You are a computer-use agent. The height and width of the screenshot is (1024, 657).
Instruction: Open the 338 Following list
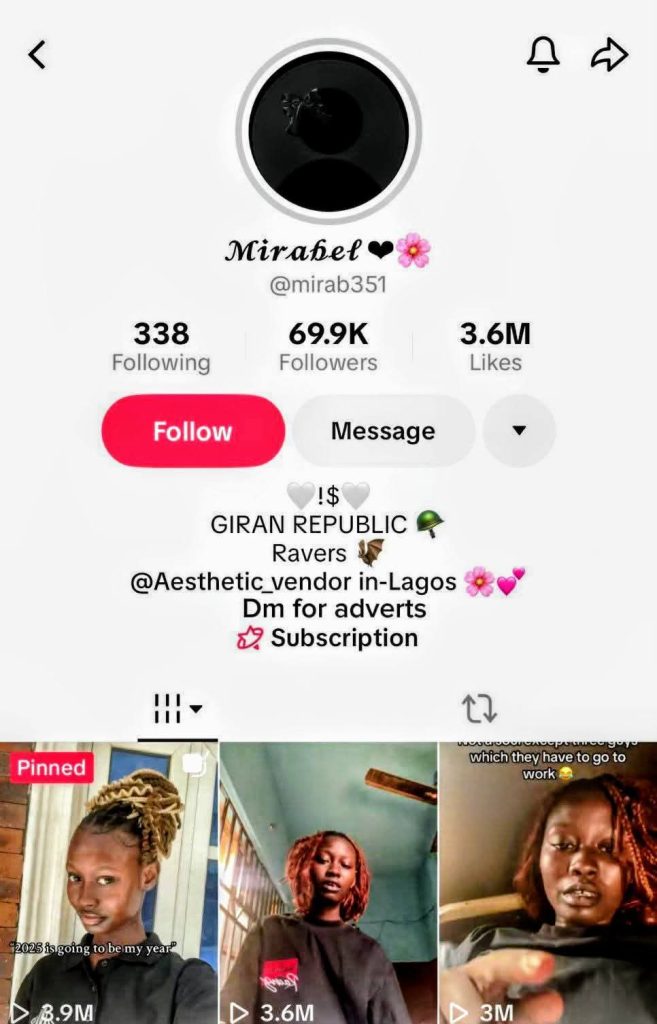pyautogui.click(x=161, y=347)
